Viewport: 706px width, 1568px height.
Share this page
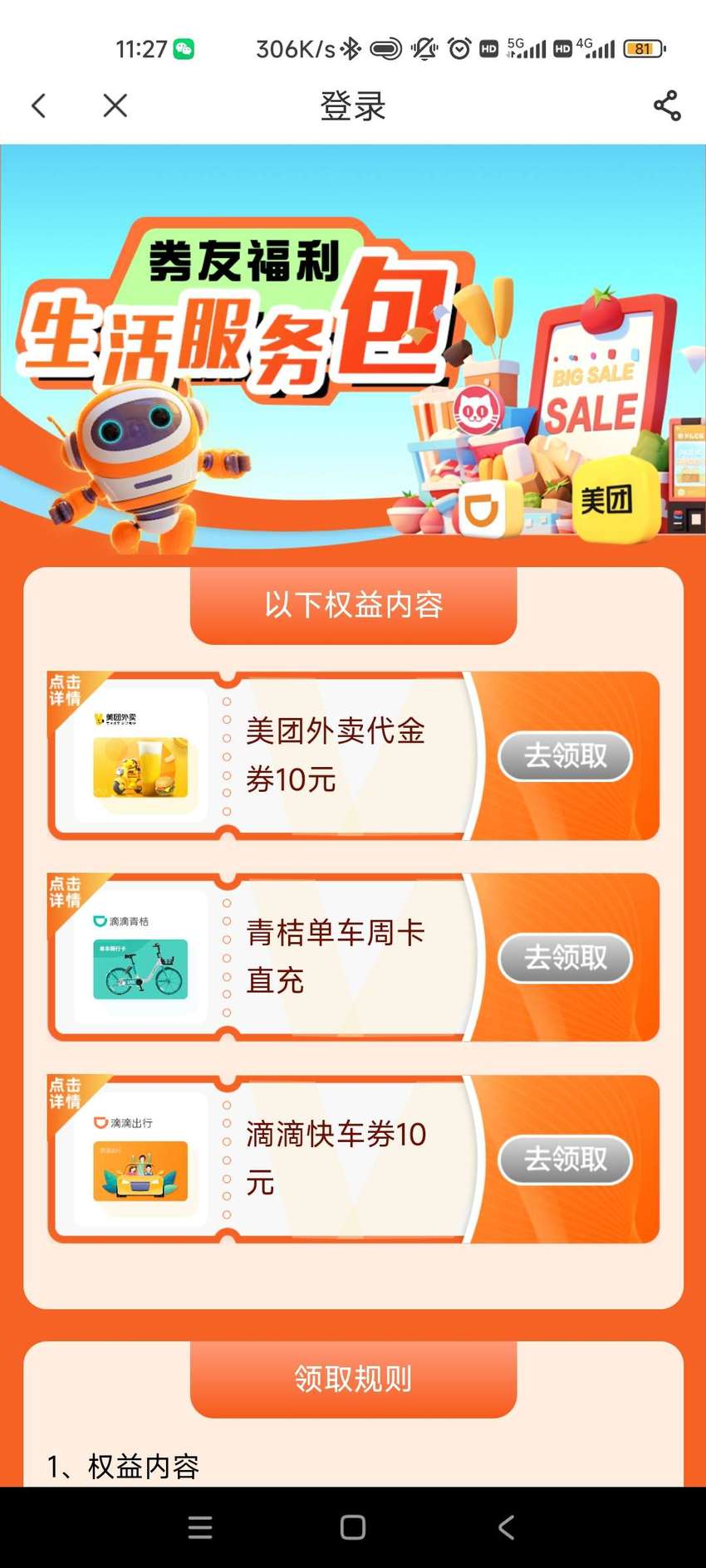coord(667,105)
